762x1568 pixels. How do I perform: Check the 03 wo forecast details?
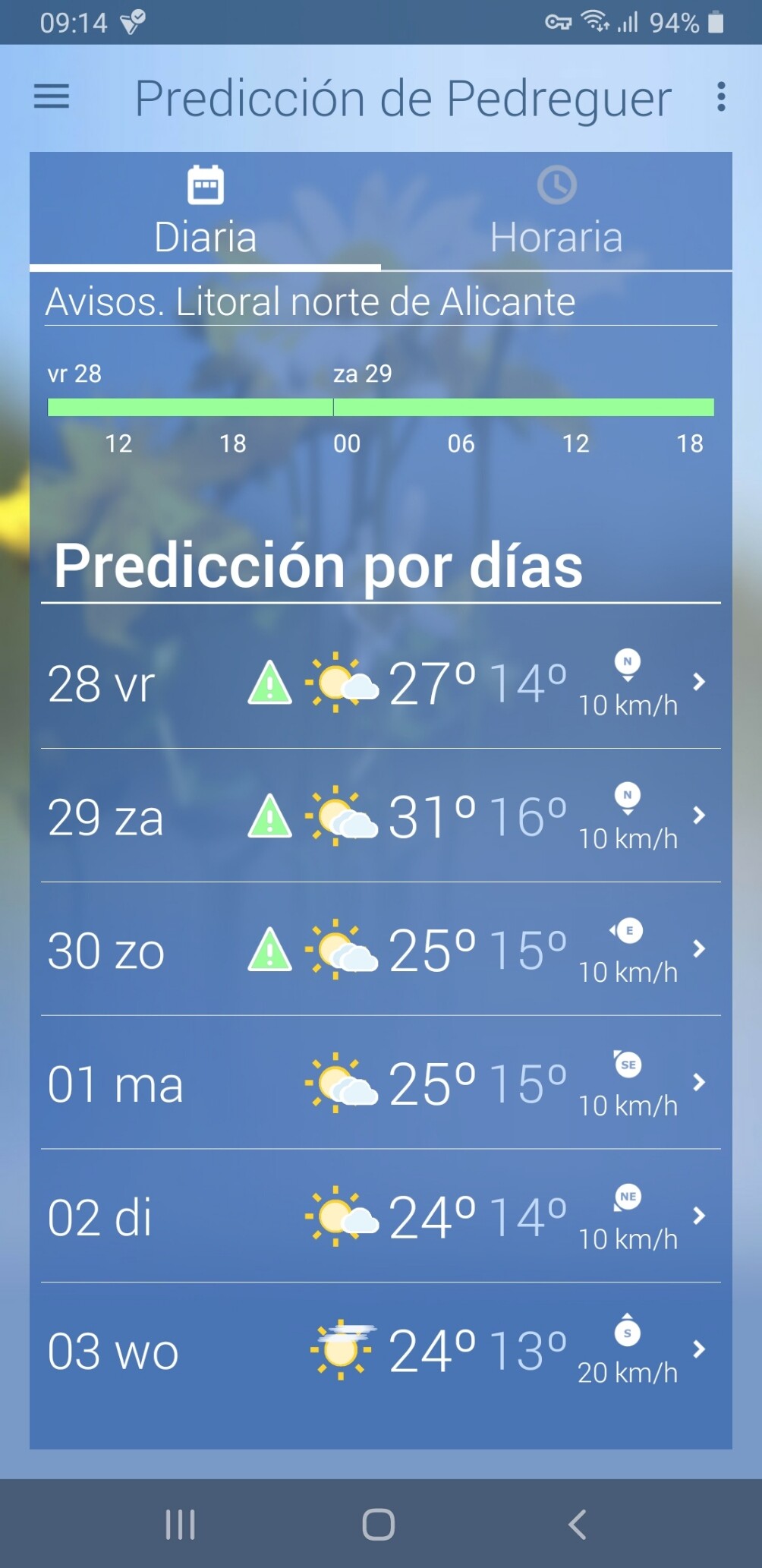click(380, 1351)
